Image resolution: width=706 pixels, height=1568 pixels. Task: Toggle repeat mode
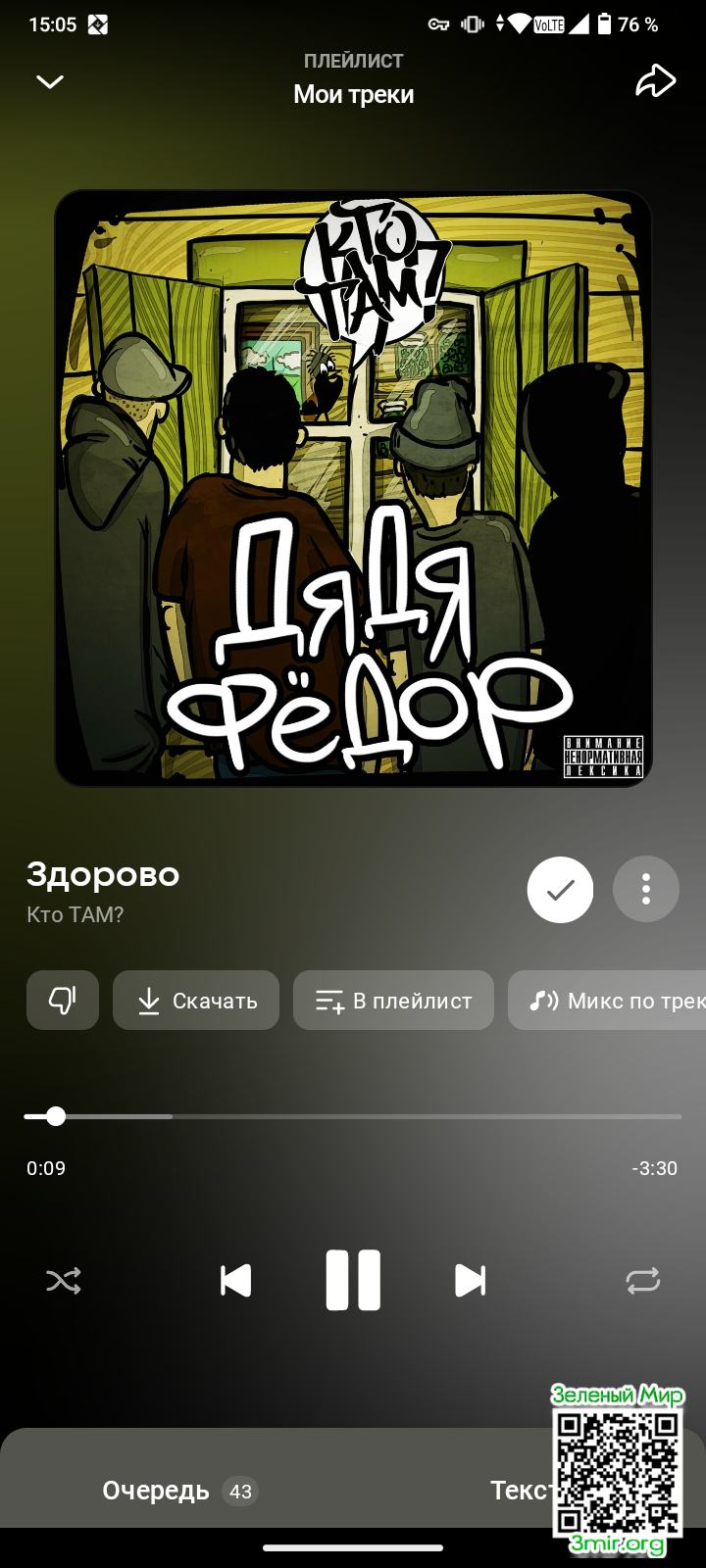(643, 1281)
